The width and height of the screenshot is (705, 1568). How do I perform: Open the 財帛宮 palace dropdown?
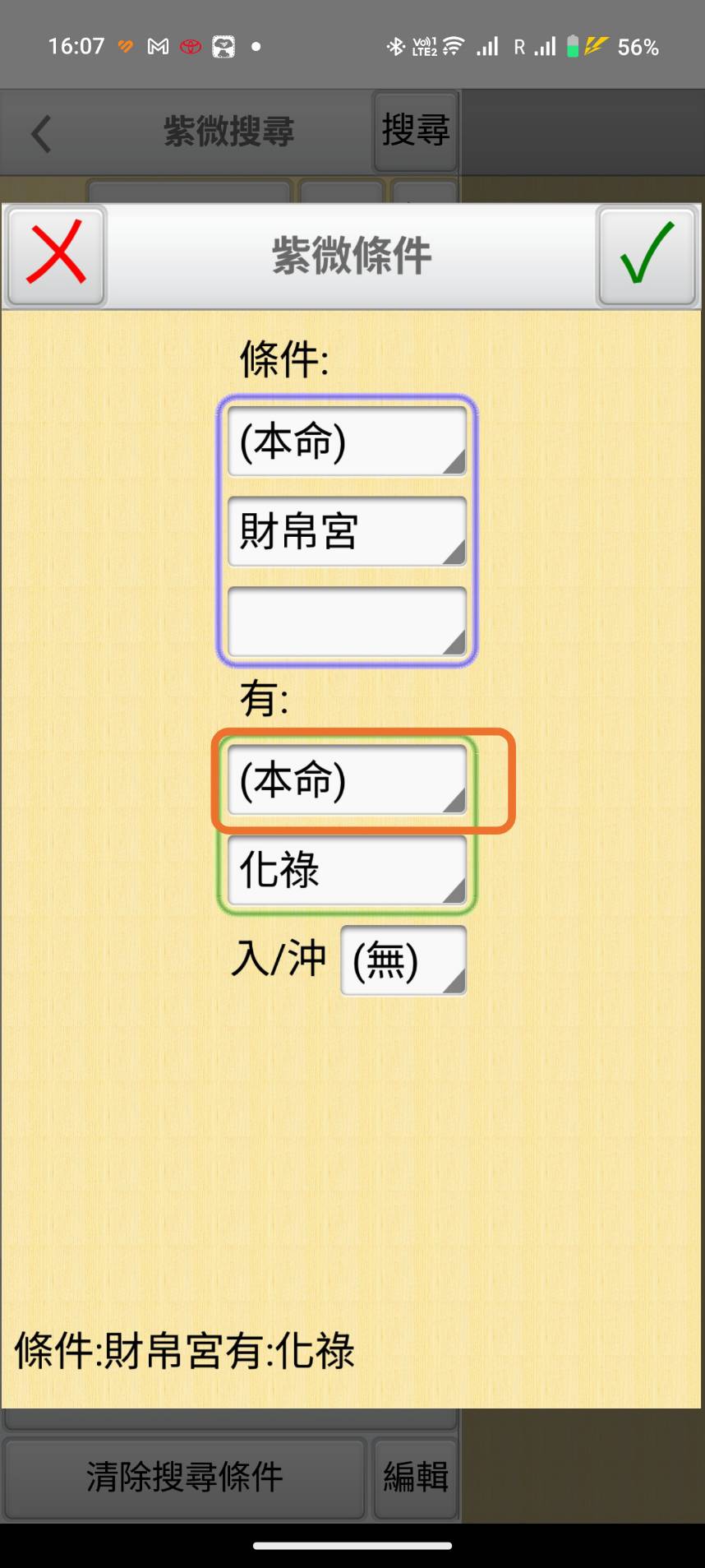pyautogui.click(x=347, y=531)
